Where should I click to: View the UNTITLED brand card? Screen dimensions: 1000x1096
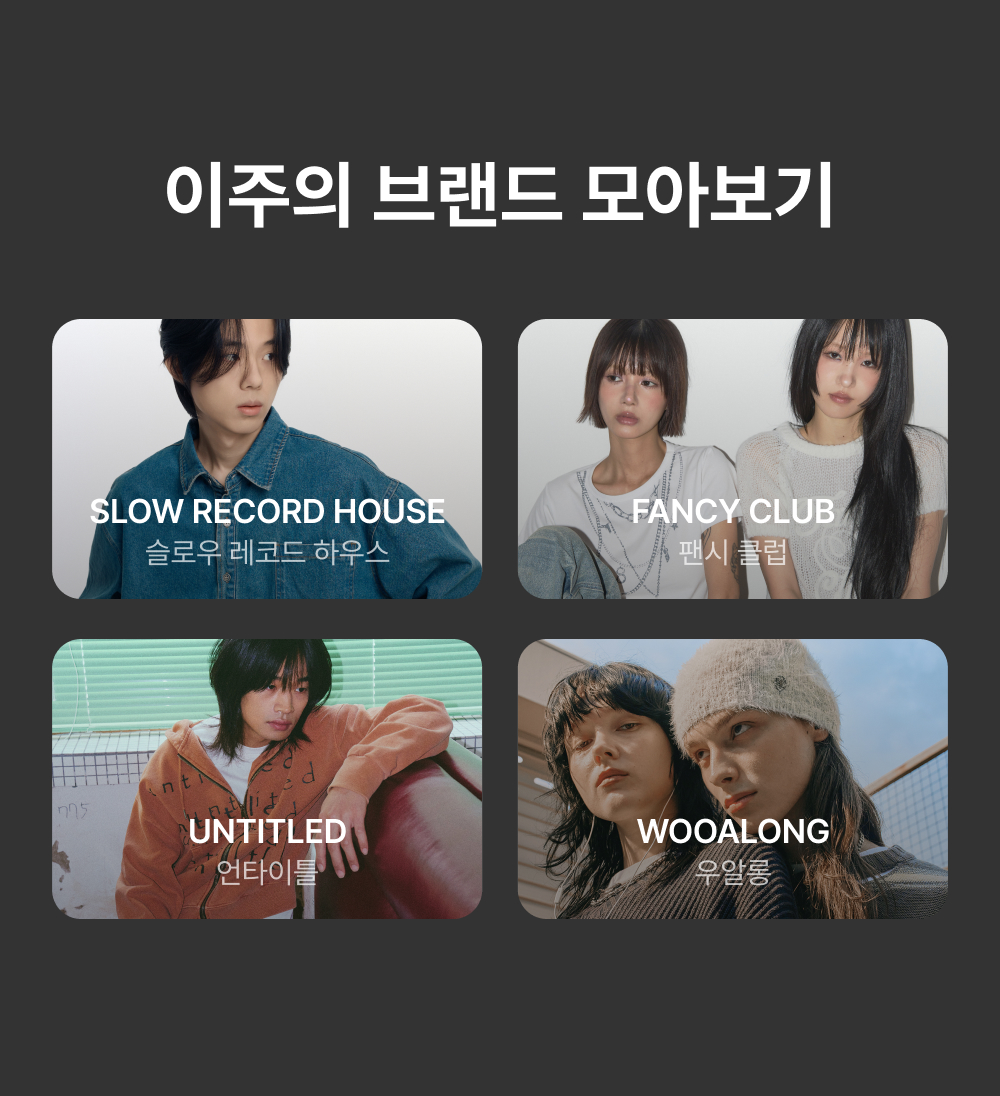[x=267, y=779]
